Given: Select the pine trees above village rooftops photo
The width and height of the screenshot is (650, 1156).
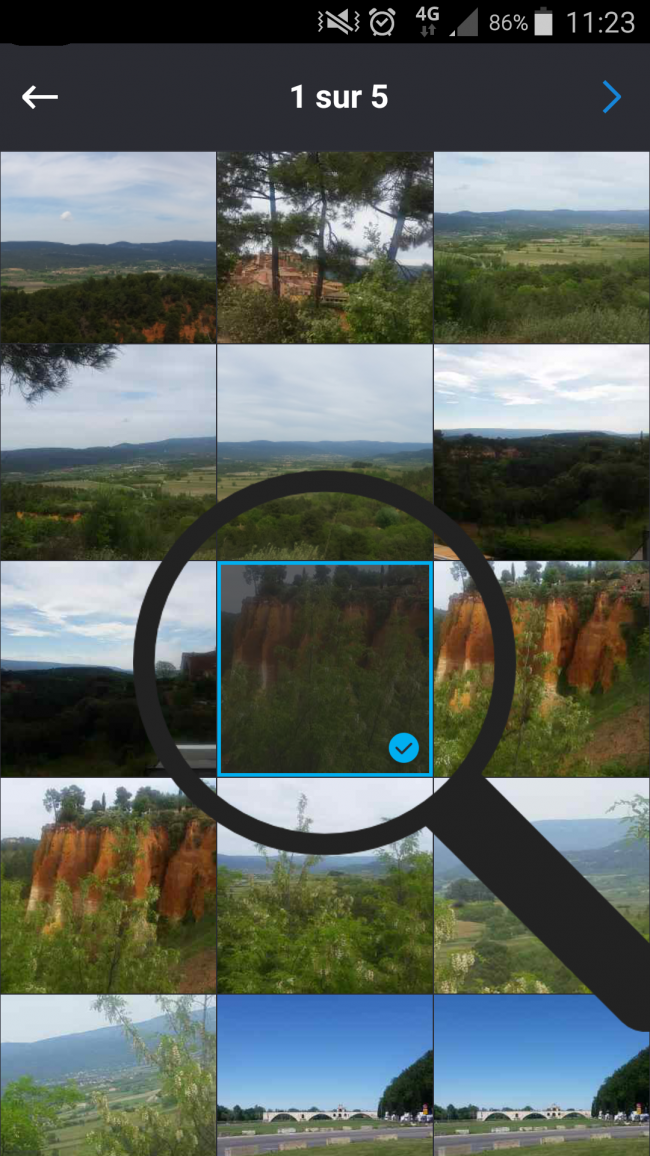Looking at the screenshot, I should pyautogui.click(x=325, y=247).
